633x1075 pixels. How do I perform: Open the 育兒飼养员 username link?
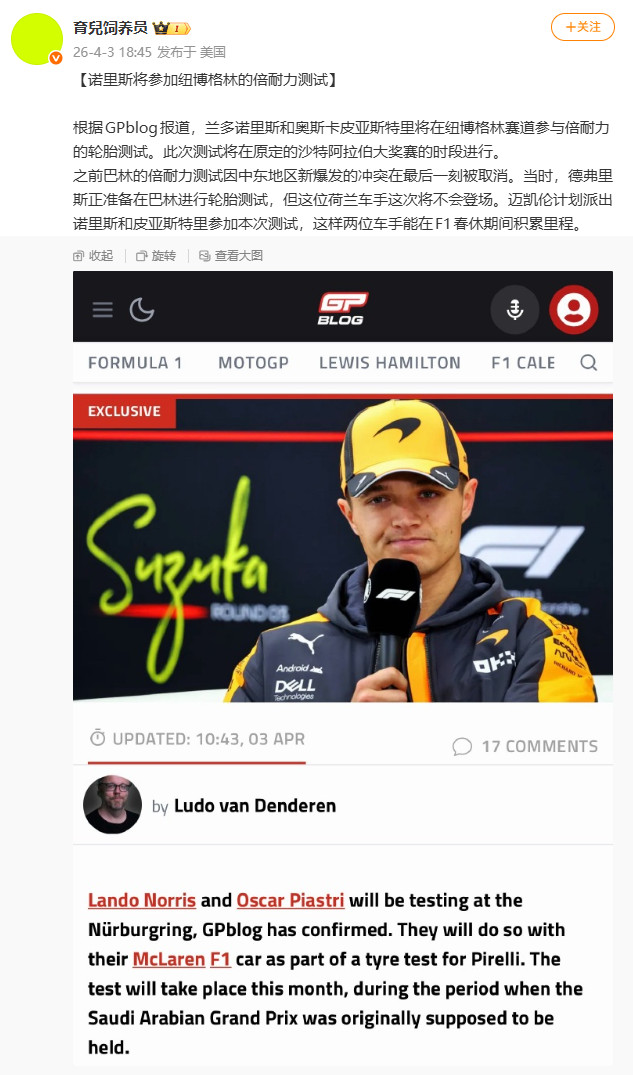pyautogui.click(x=110, y=28)
